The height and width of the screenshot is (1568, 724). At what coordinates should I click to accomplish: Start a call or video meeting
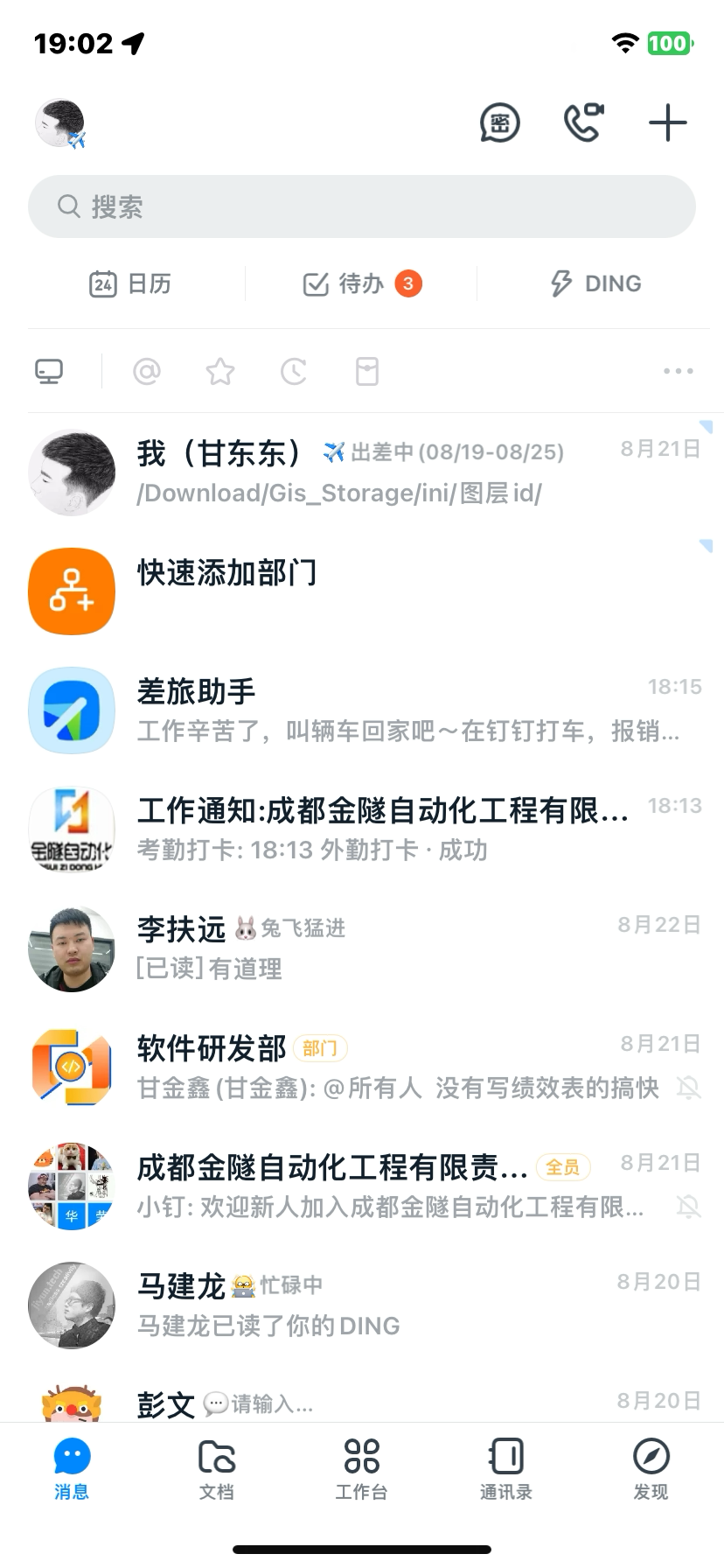point(583,122)
